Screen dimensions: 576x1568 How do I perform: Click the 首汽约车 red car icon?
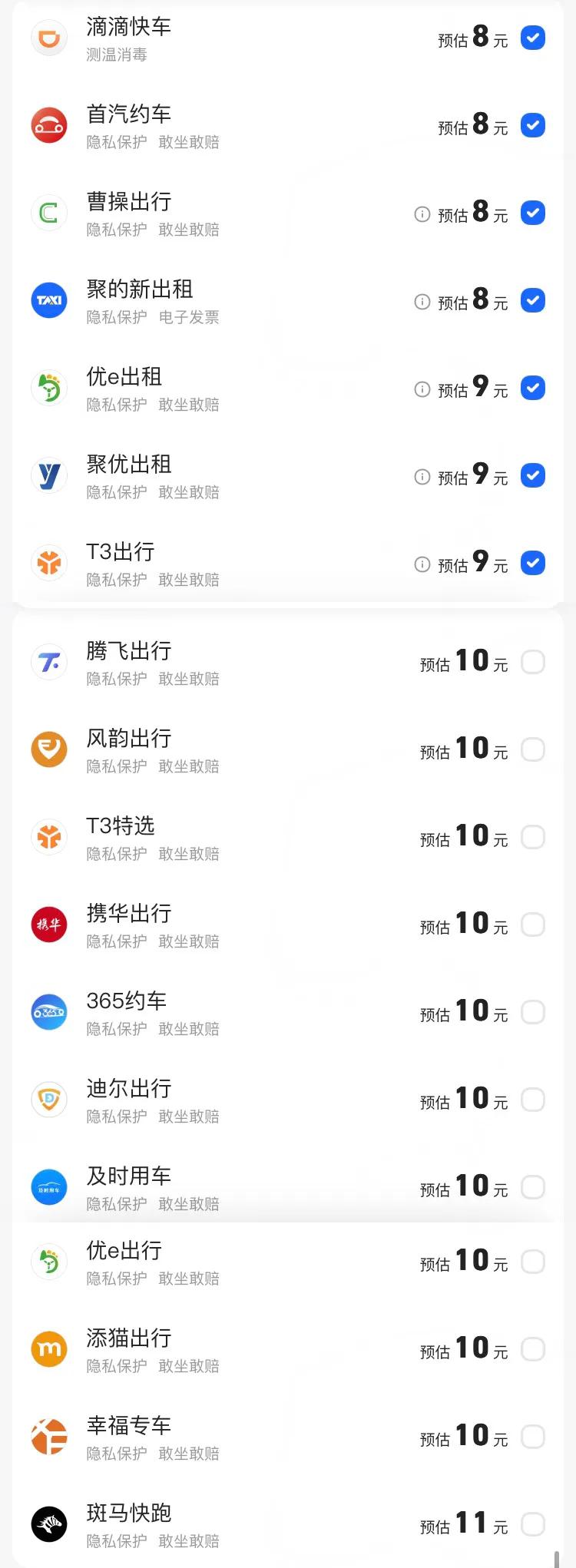click(48, 125)
